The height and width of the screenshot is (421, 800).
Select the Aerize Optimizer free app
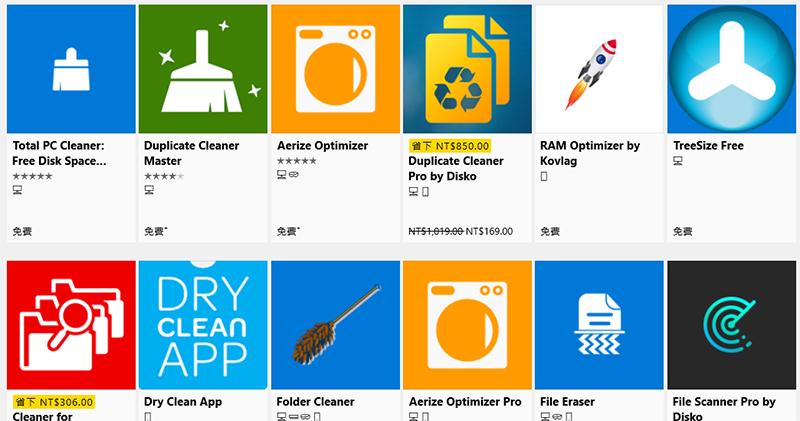point(335,70)
